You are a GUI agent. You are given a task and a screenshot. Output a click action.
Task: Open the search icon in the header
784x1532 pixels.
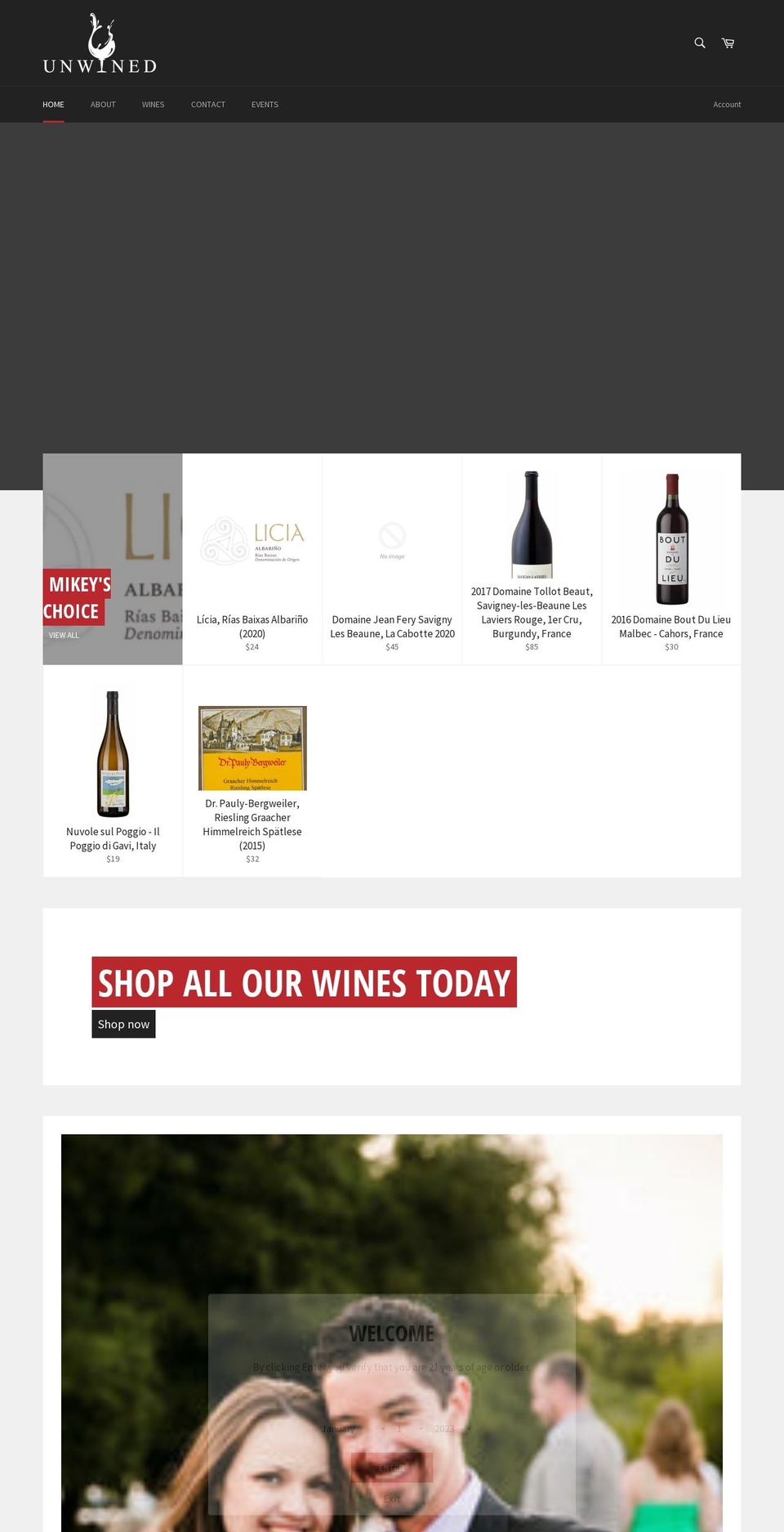point(699,42)
